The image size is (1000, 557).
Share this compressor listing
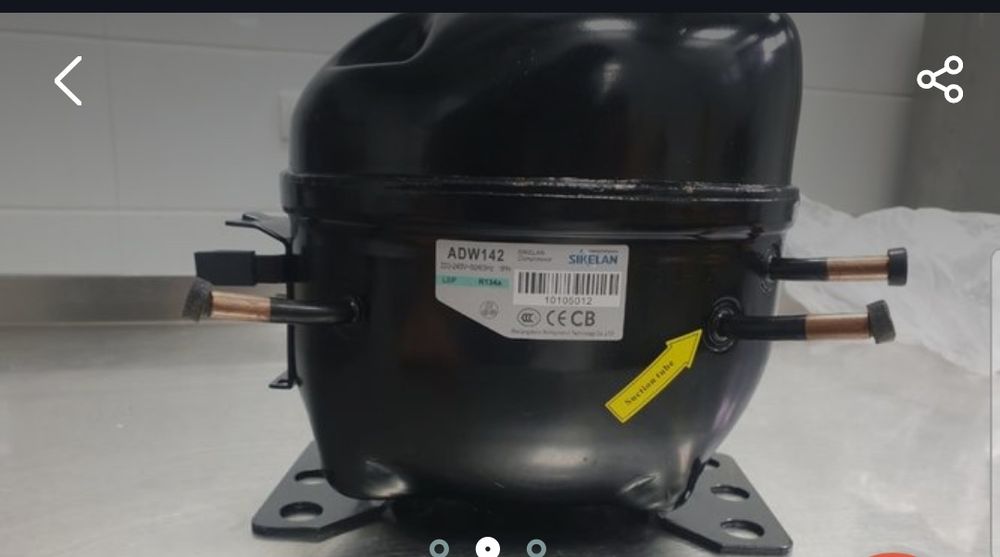(940, 80)
